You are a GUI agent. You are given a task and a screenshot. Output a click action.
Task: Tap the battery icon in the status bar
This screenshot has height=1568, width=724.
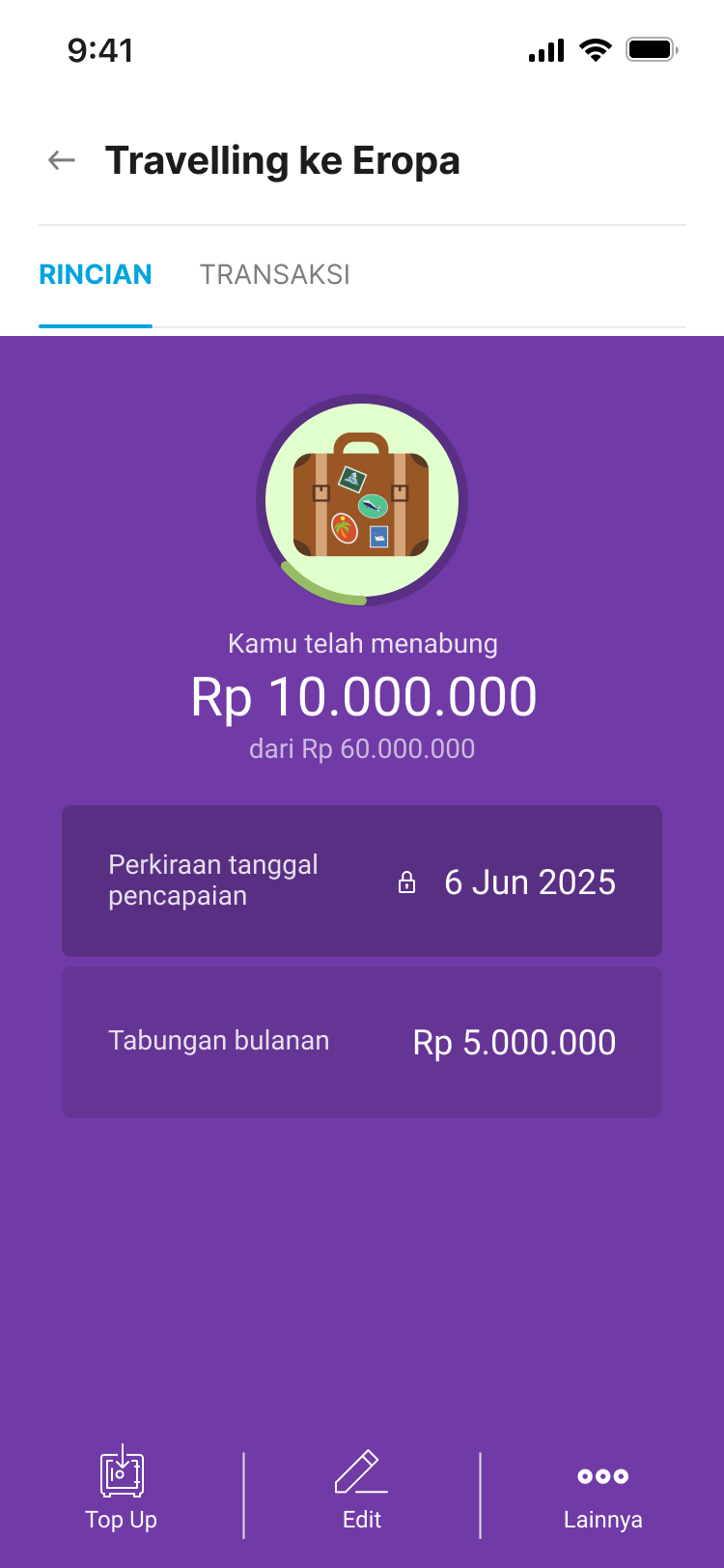(652, 48)
